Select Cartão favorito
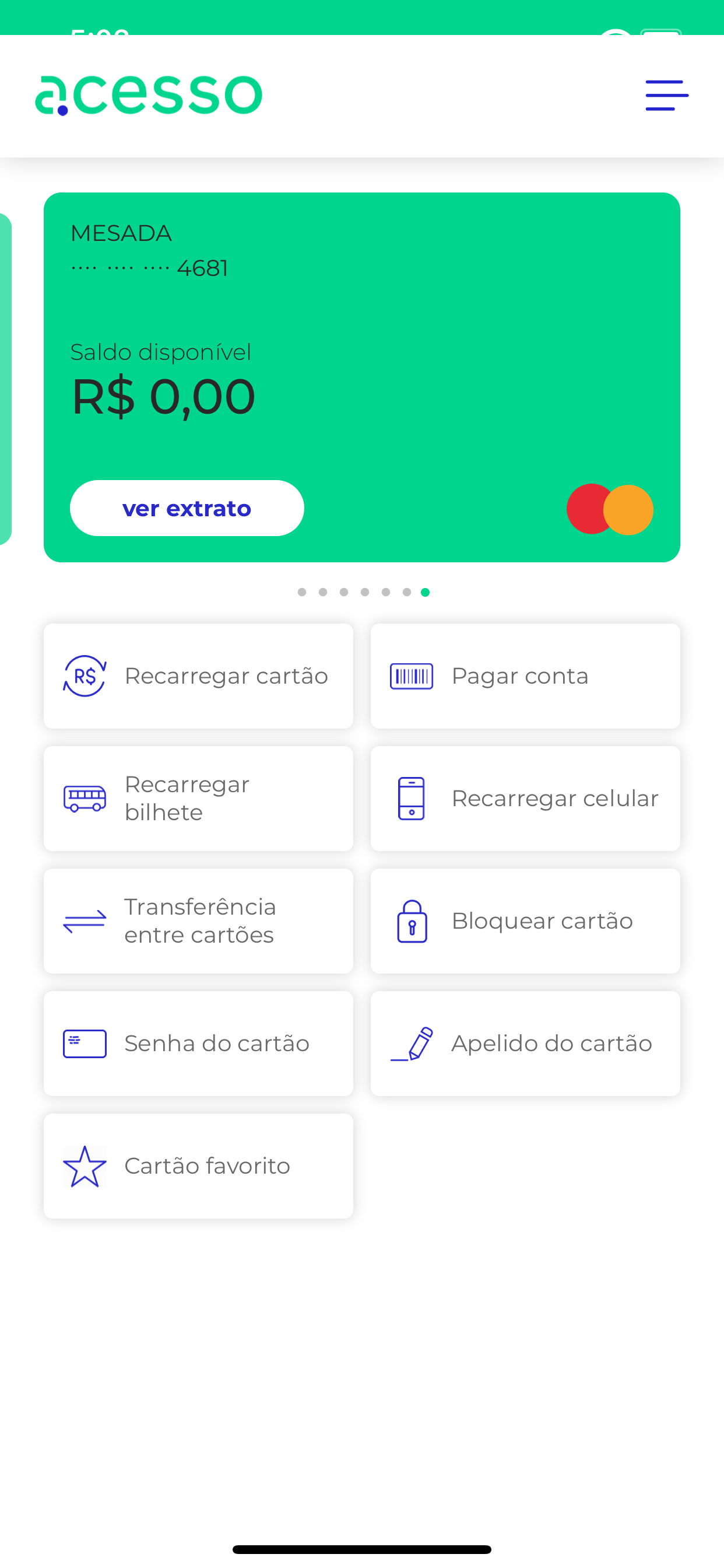The height and width of the screenshot is (1568, 724). [x=198, y=1166]
